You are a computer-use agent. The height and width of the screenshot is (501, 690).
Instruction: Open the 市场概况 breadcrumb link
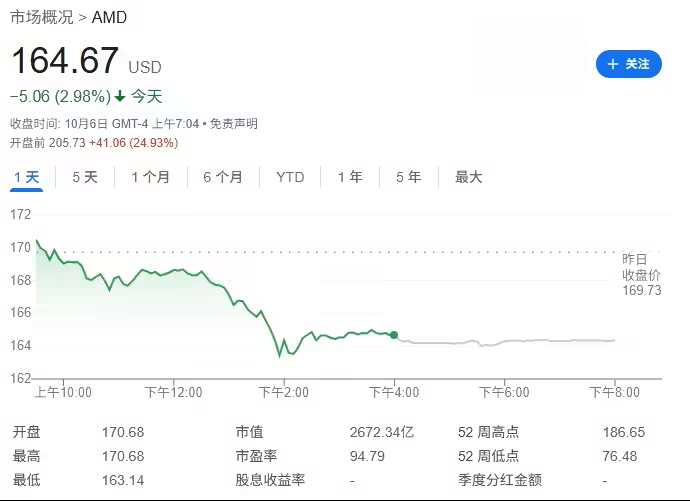44,17
